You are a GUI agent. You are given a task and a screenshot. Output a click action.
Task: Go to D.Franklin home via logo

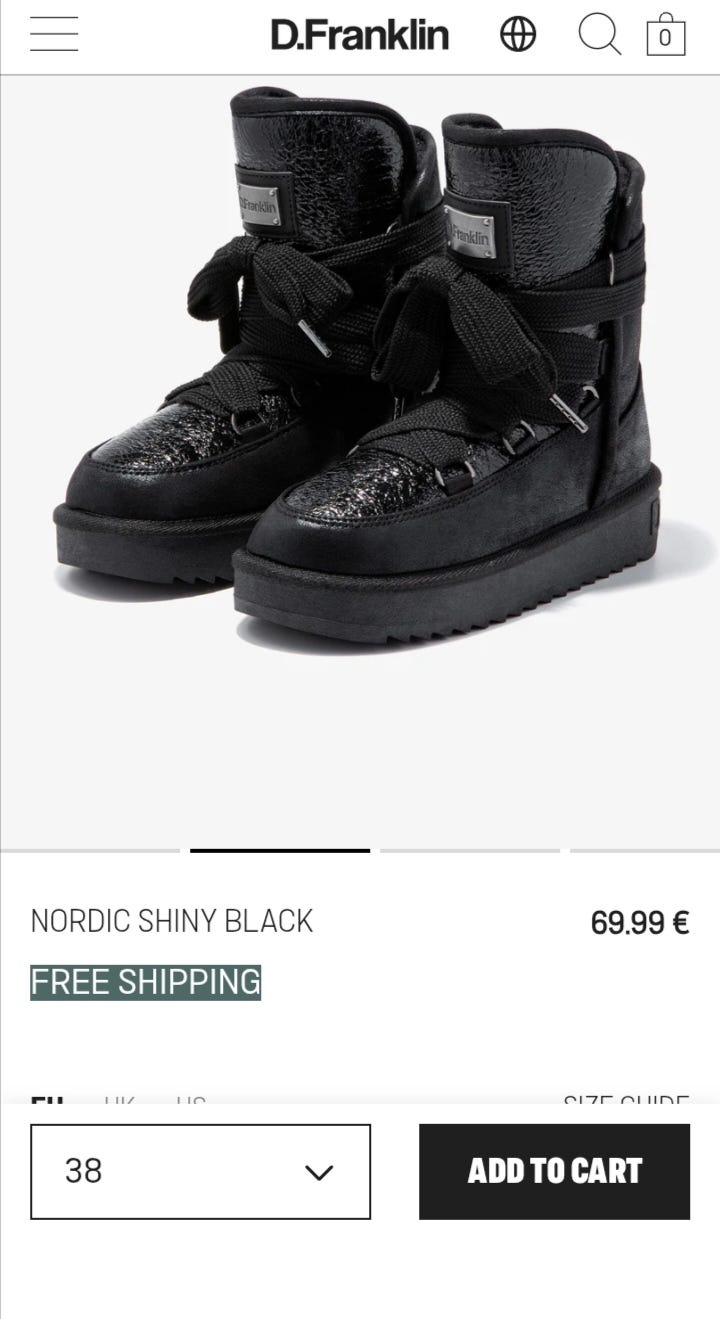click(359, 36)
